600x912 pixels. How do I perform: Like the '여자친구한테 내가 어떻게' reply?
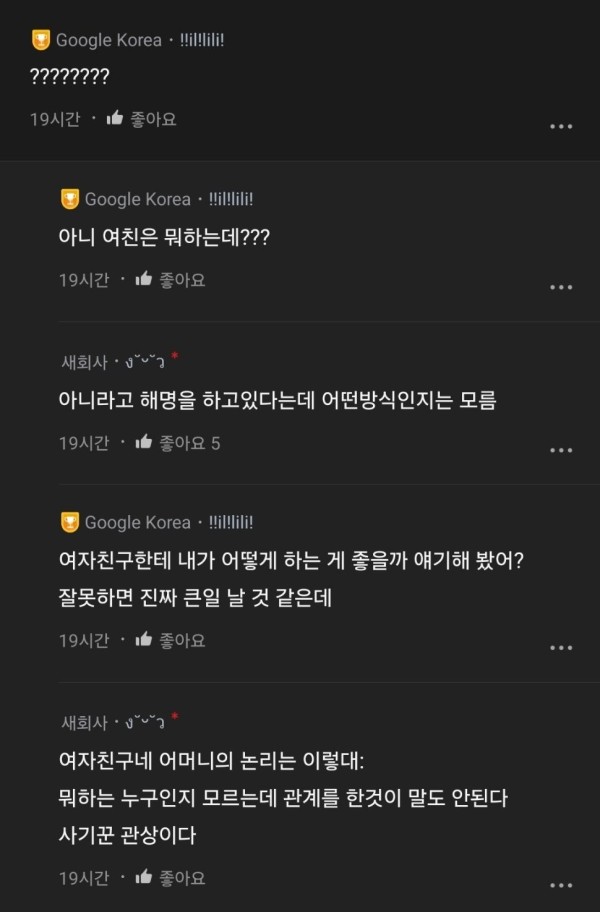click(x=169, y=640)
